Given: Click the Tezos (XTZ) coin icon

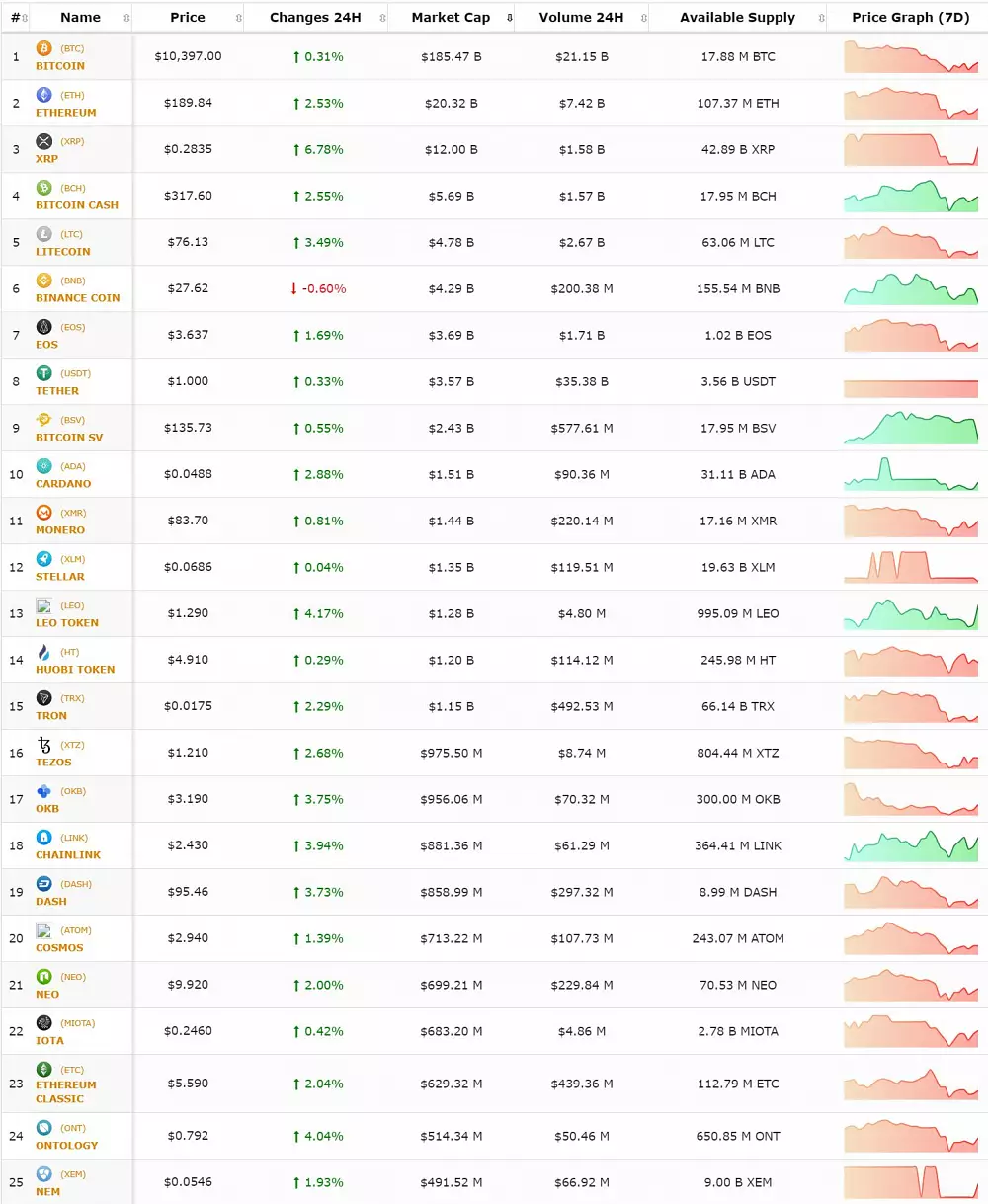Looking at the screenshot, I should pyautogui.click(x=42, y=744).
